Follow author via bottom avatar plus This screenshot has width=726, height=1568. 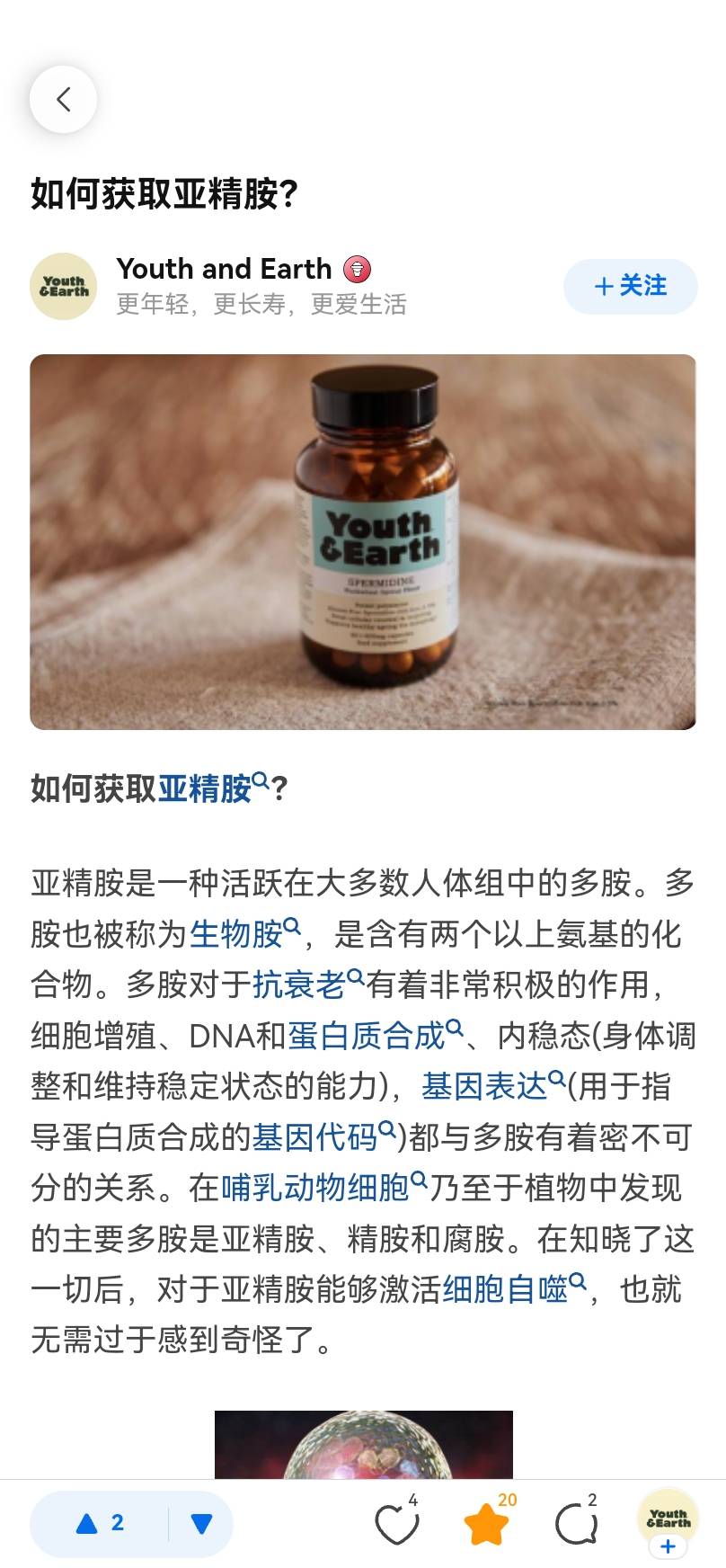[668, 1546]
